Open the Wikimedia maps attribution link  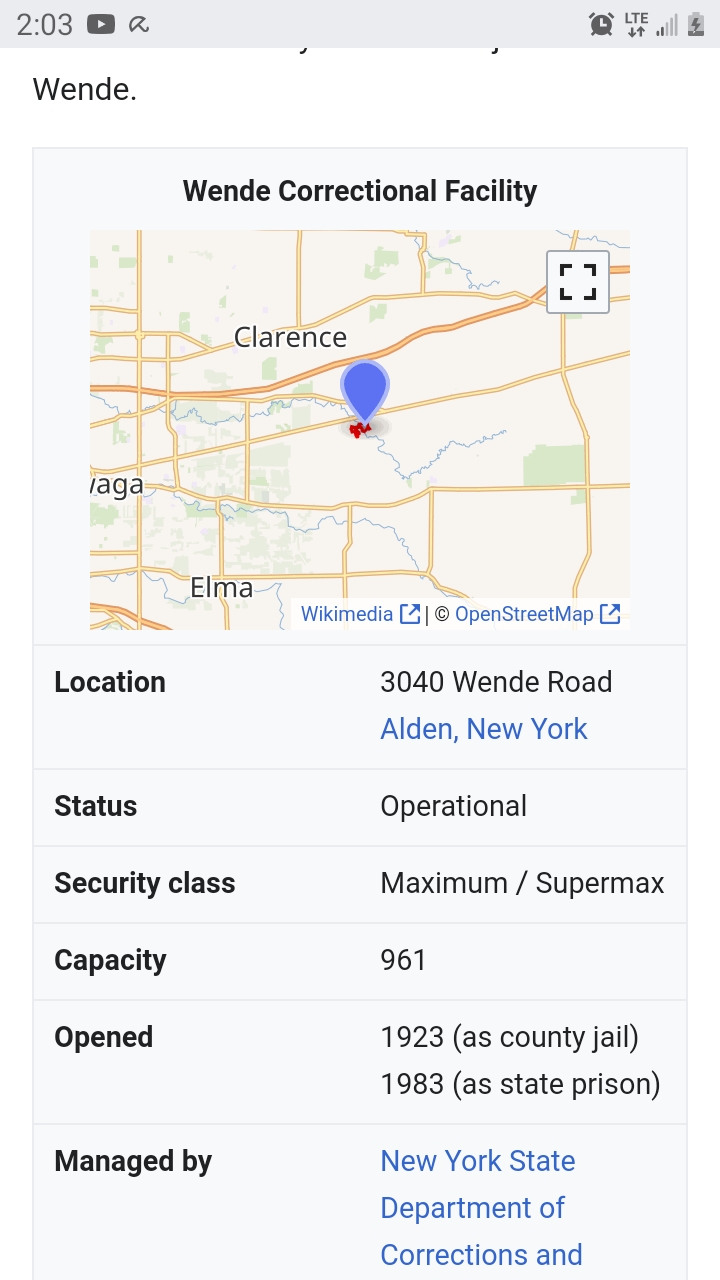(x=360, y=614)
